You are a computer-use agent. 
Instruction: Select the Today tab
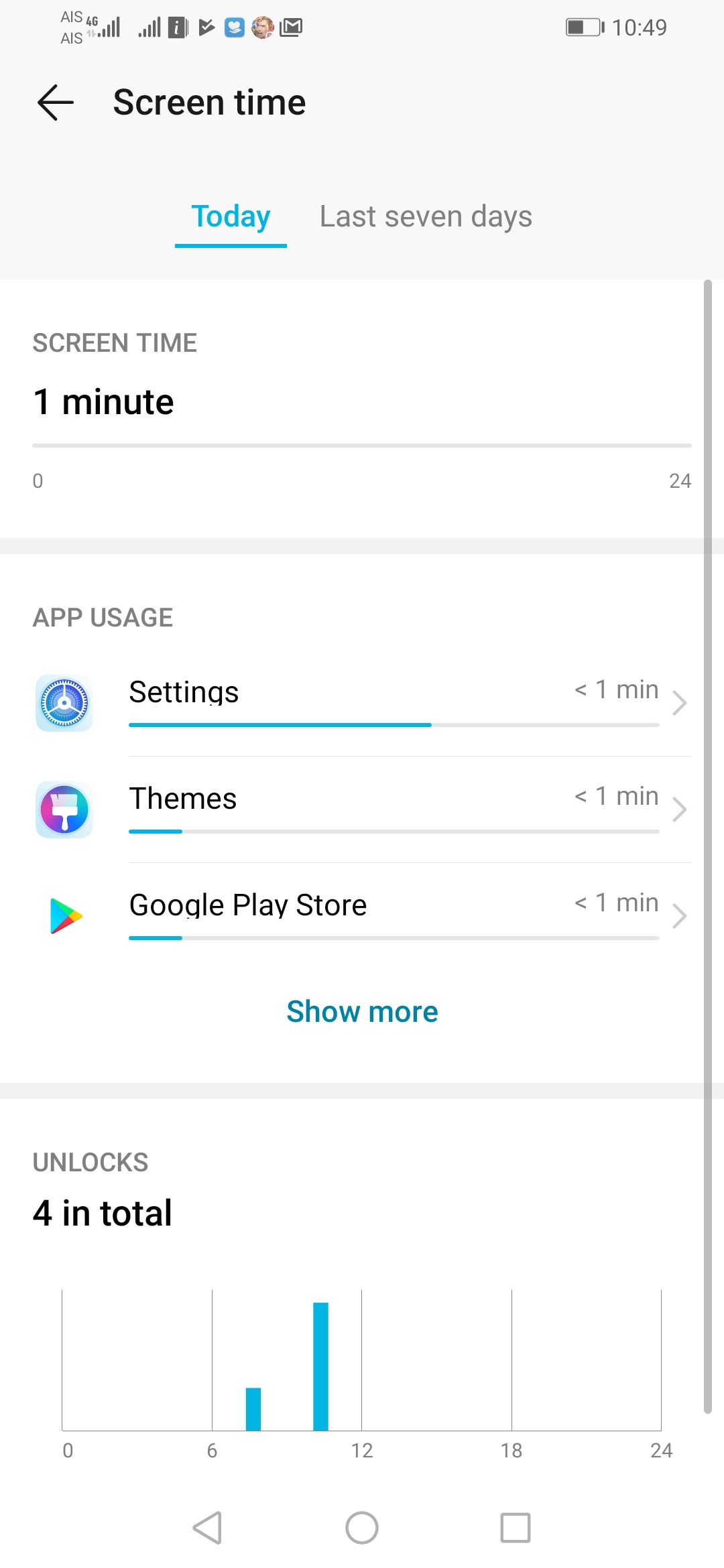tap(231, 217)
